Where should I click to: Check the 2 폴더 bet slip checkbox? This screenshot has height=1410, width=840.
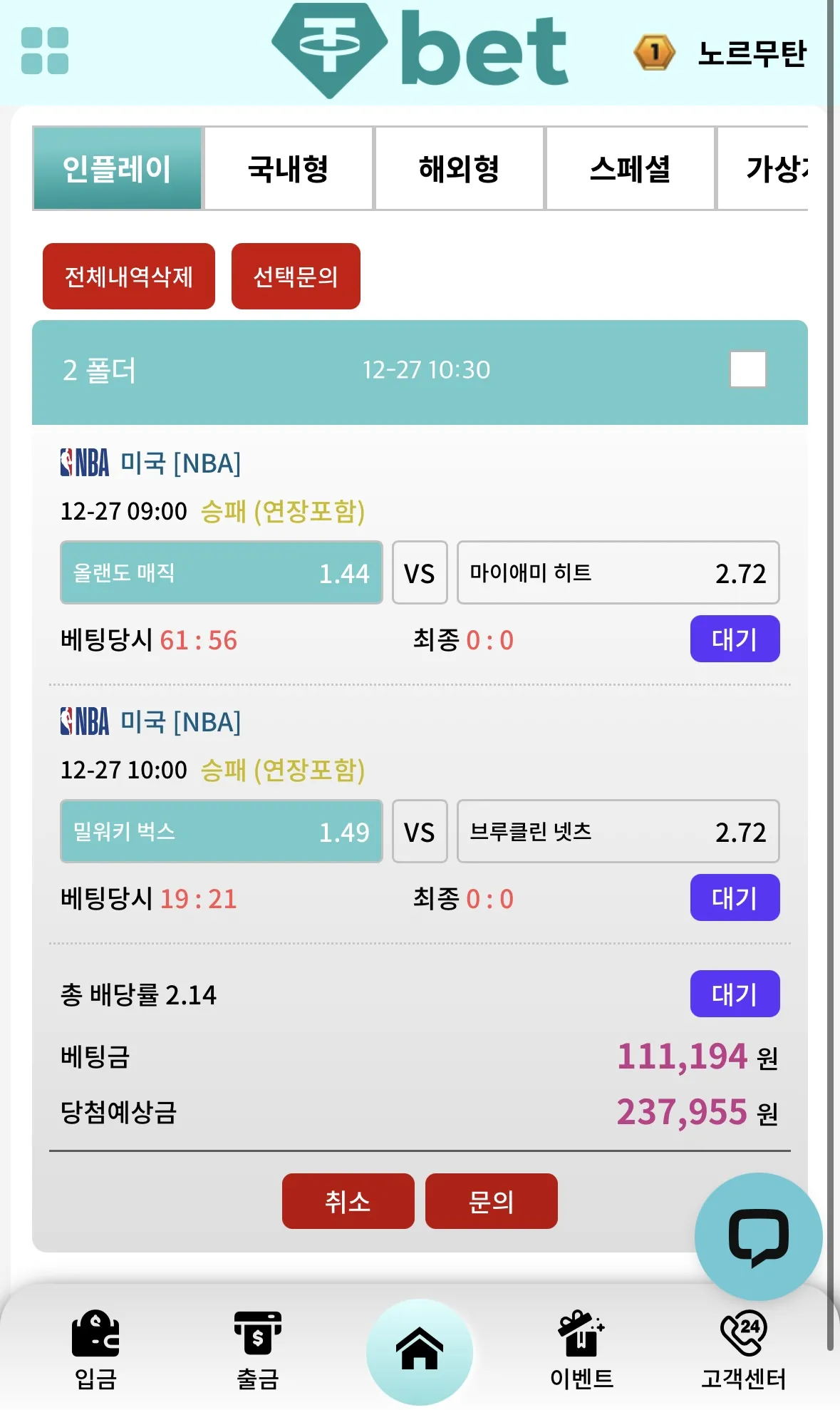748,369
